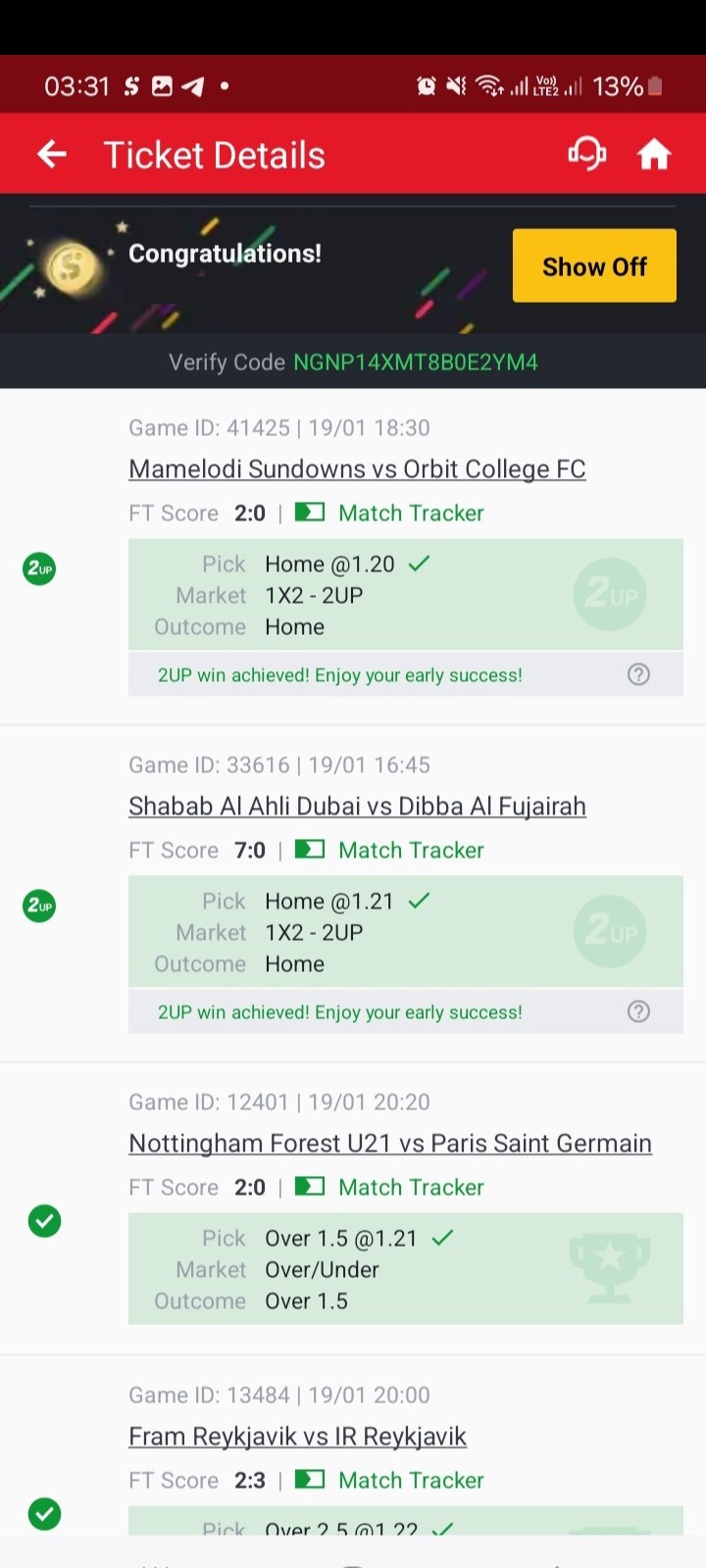Open help for second 2UP win message
The image size is (706, 1568).
pos(638,1011)
